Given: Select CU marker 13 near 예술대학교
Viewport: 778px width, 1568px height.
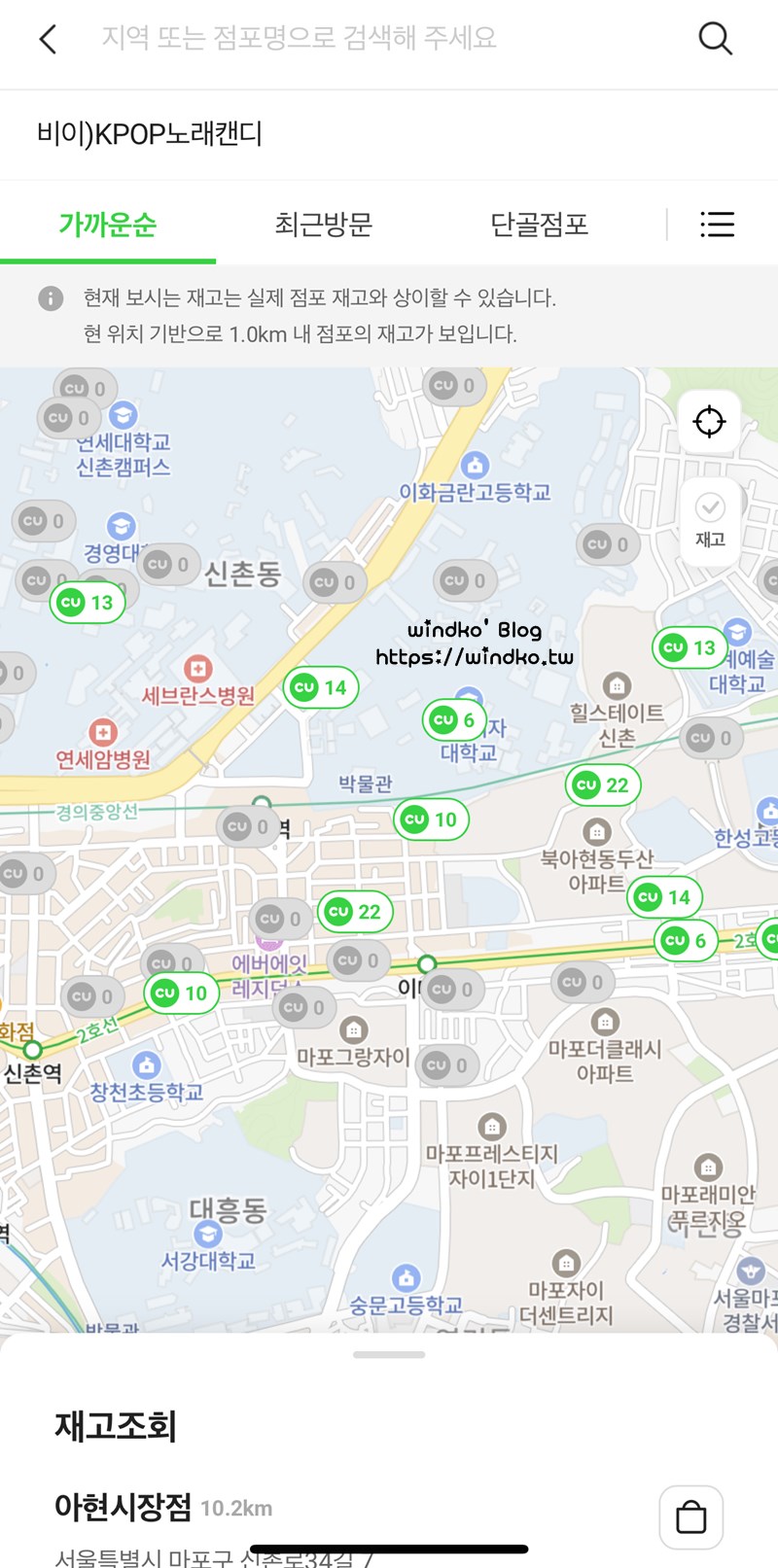Looking at the screenshot, I should pyautogui.click(x=689, y=647).
